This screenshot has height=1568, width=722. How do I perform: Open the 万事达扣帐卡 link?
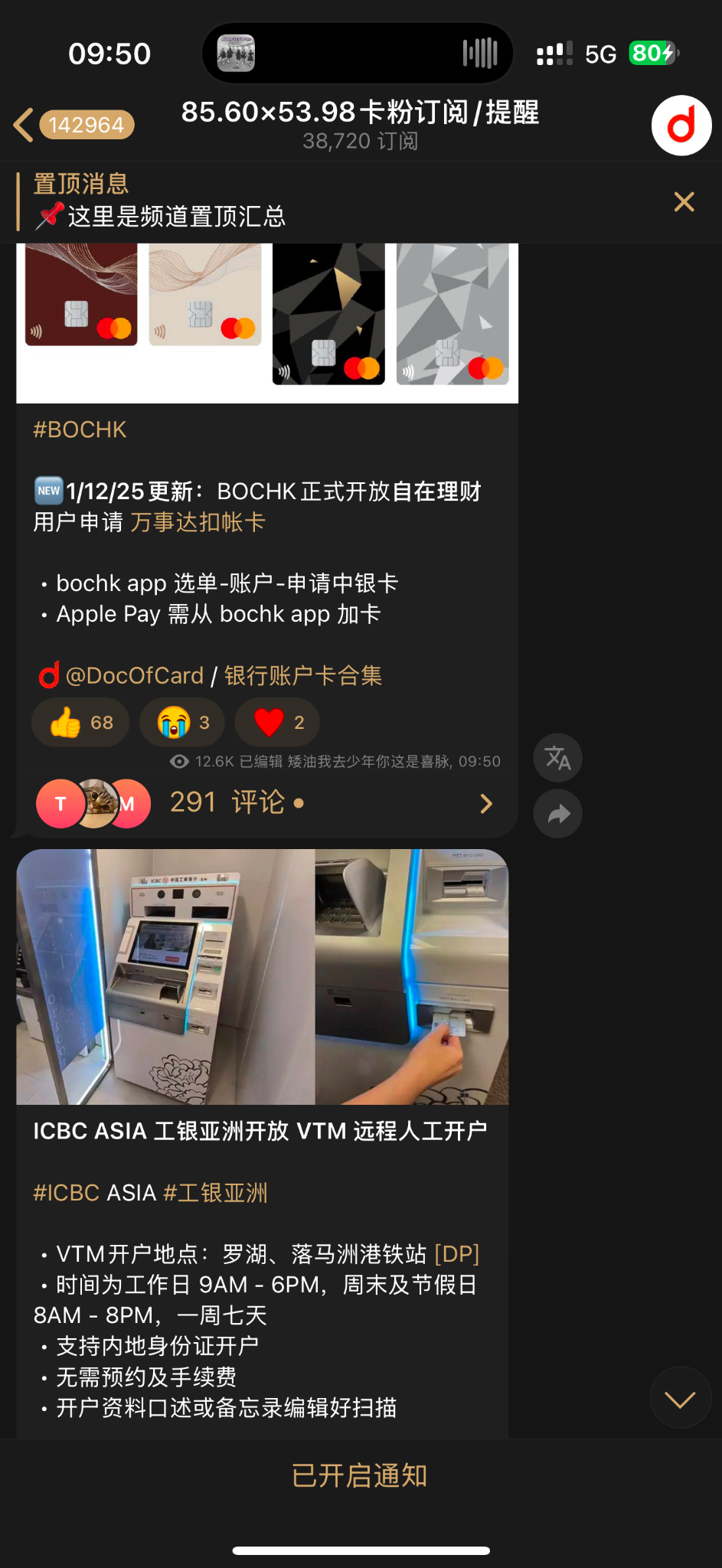[x=198, y=522]
